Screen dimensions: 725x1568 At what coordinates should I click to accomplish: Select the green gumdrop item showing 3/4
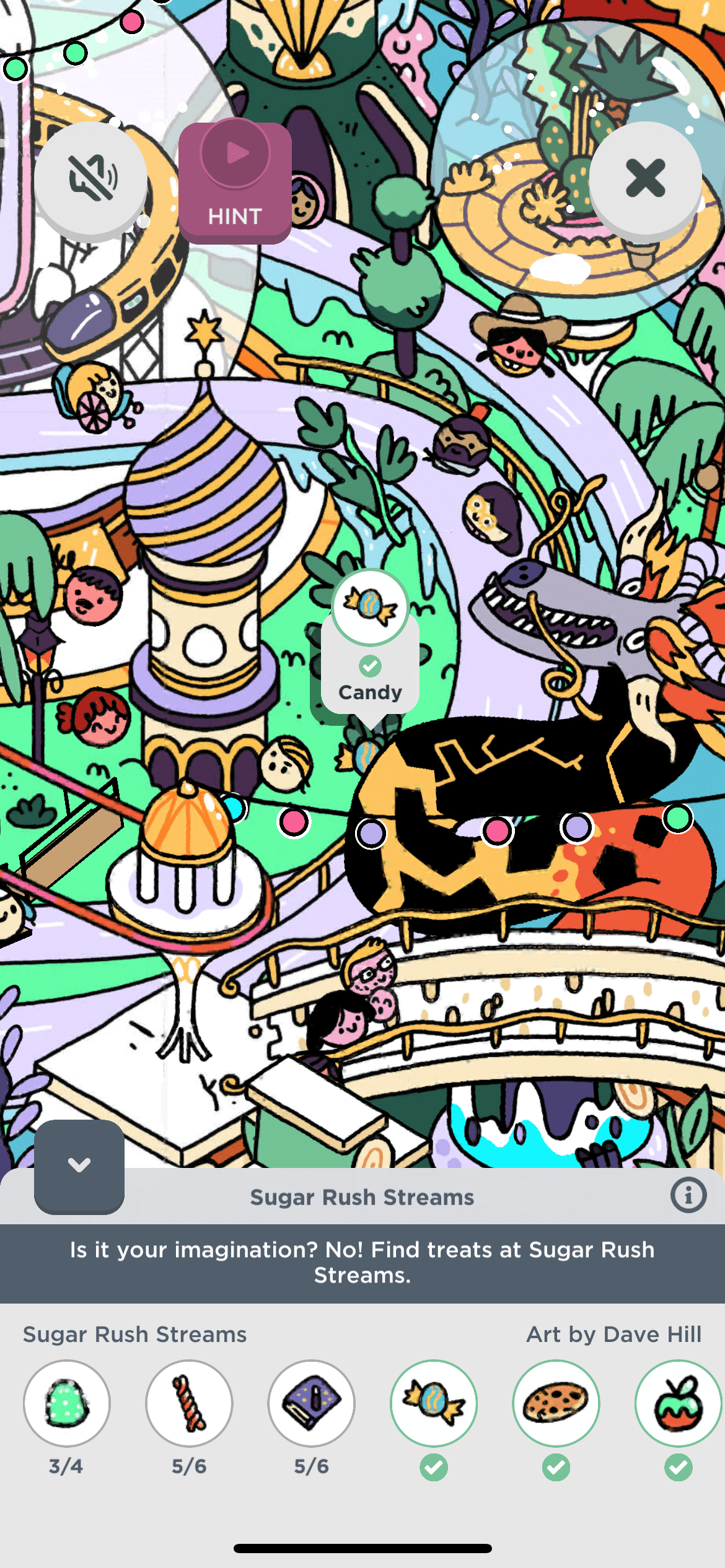click(x=67, y=1403)
